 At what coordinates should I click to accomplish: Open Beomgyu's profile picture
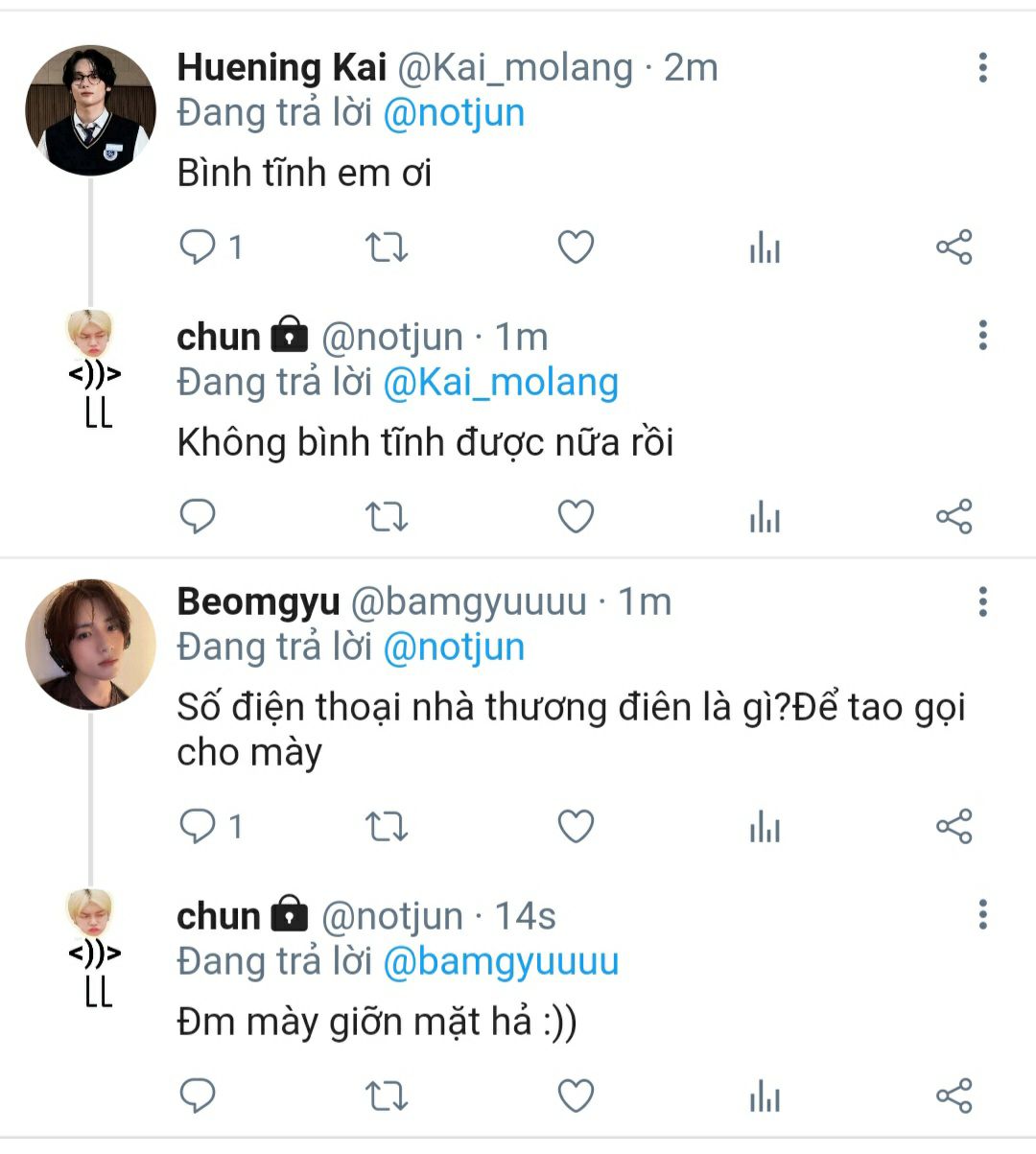click(x=90, y=645)
